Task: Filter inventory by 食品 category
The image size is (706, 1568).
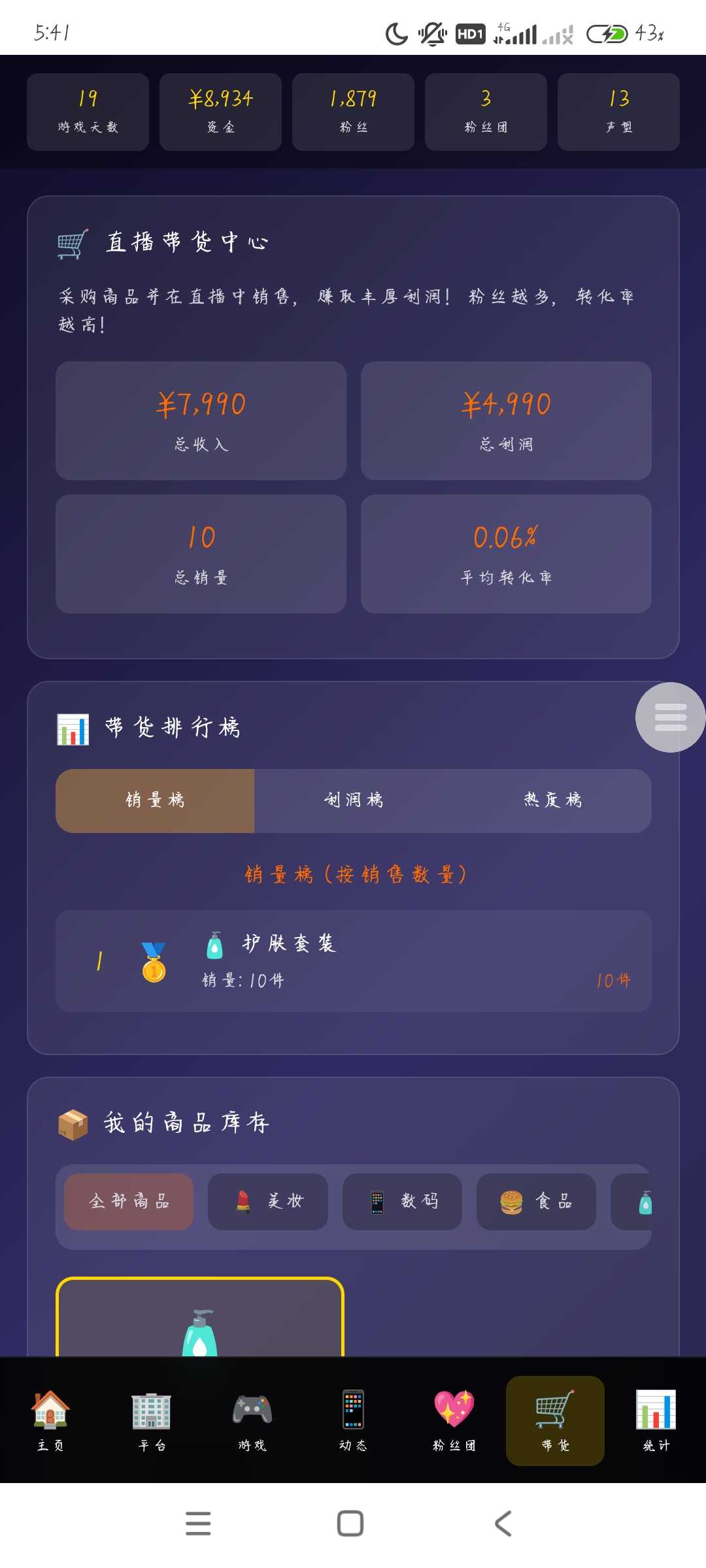Action: [x=536, y=1201]
